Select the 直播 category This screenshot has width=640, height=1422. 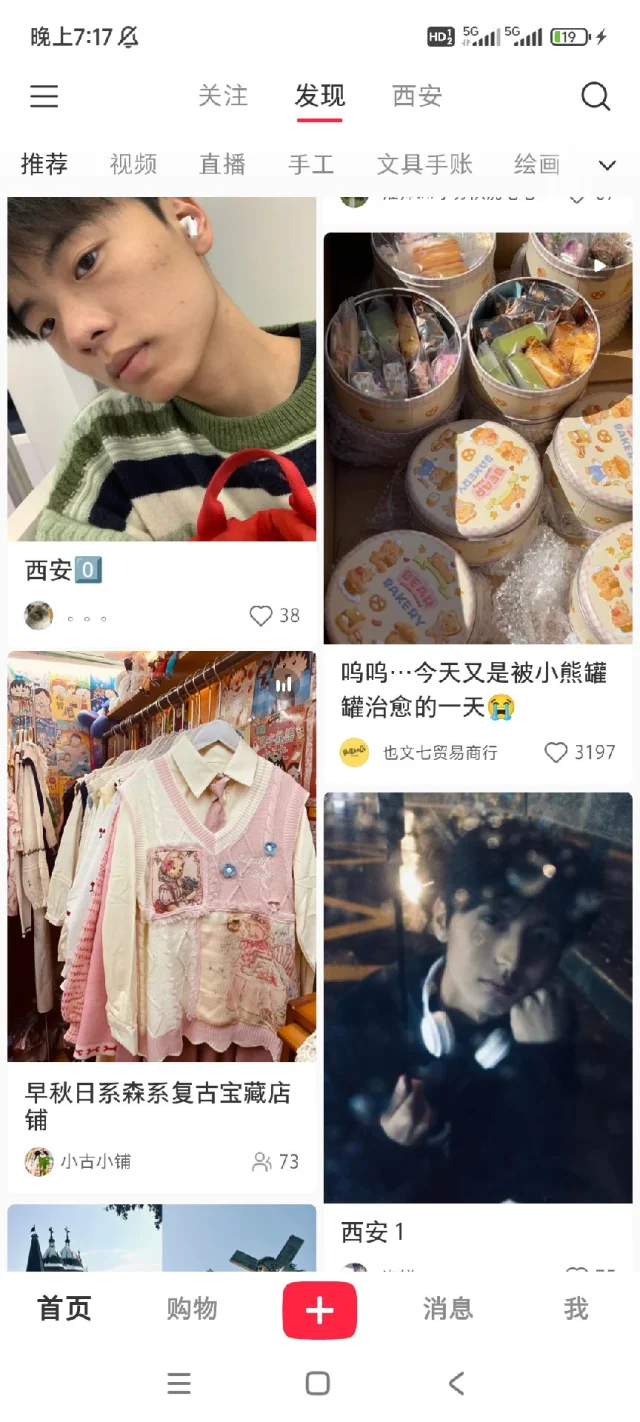tap(222, 164)
